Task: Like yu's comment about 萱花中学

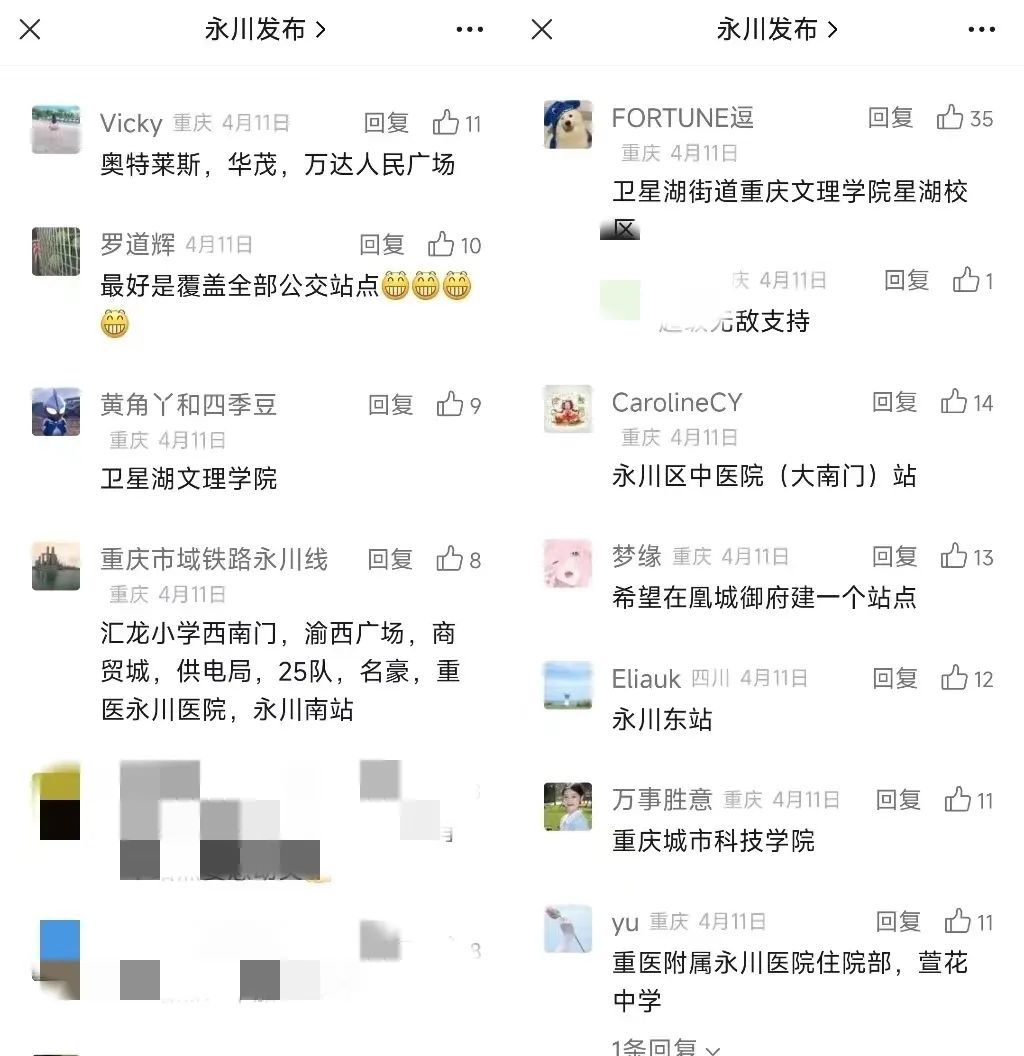Action: [x=958, y=921]
